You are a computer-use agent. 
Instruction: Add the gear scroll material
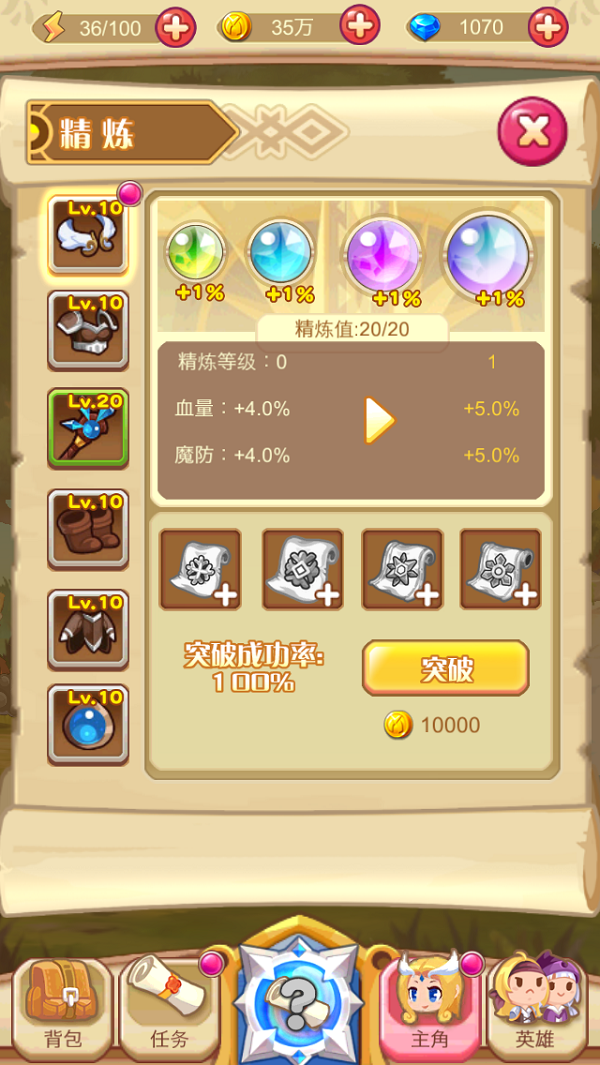(302, 569)
